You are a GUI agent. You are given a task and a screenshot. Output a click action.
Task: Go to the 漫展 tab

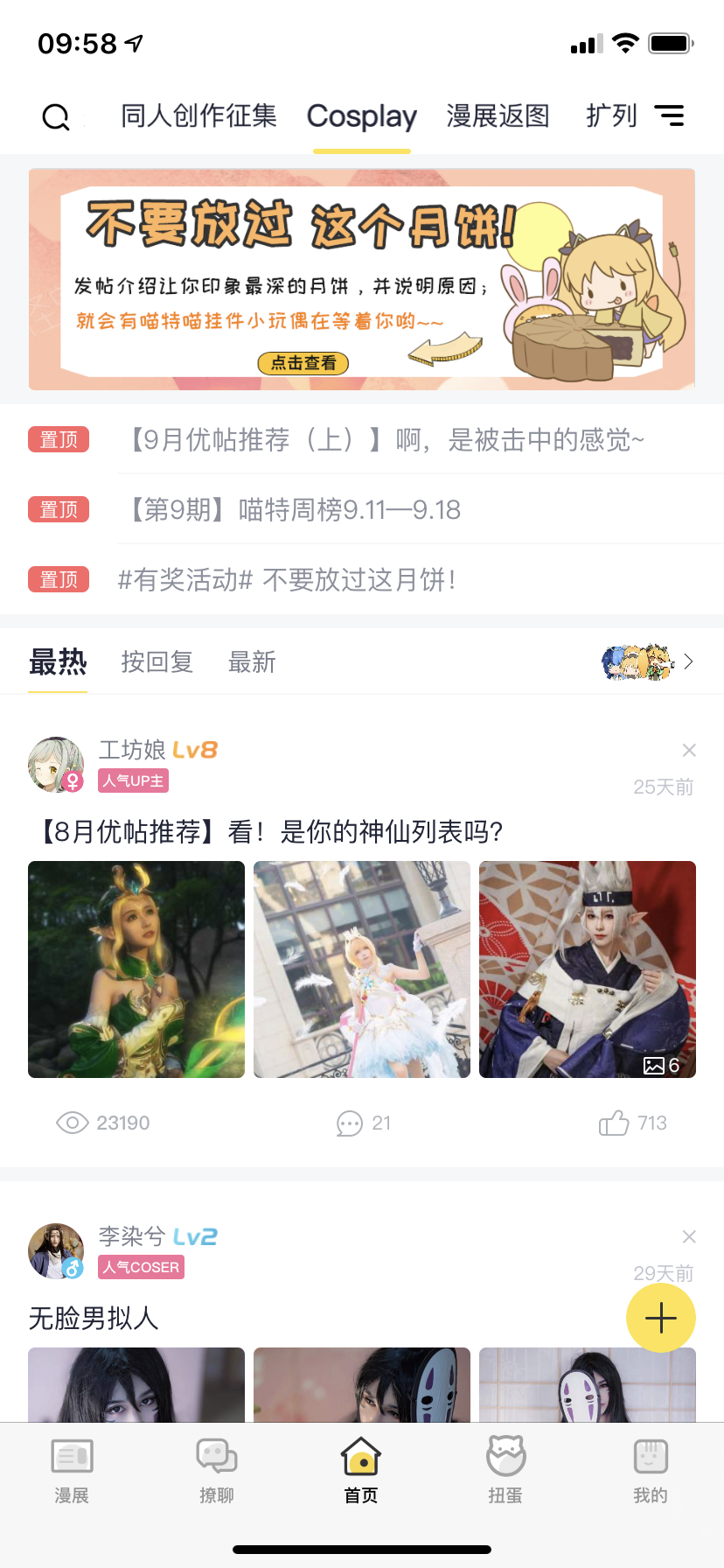(x=72, y=1470)
